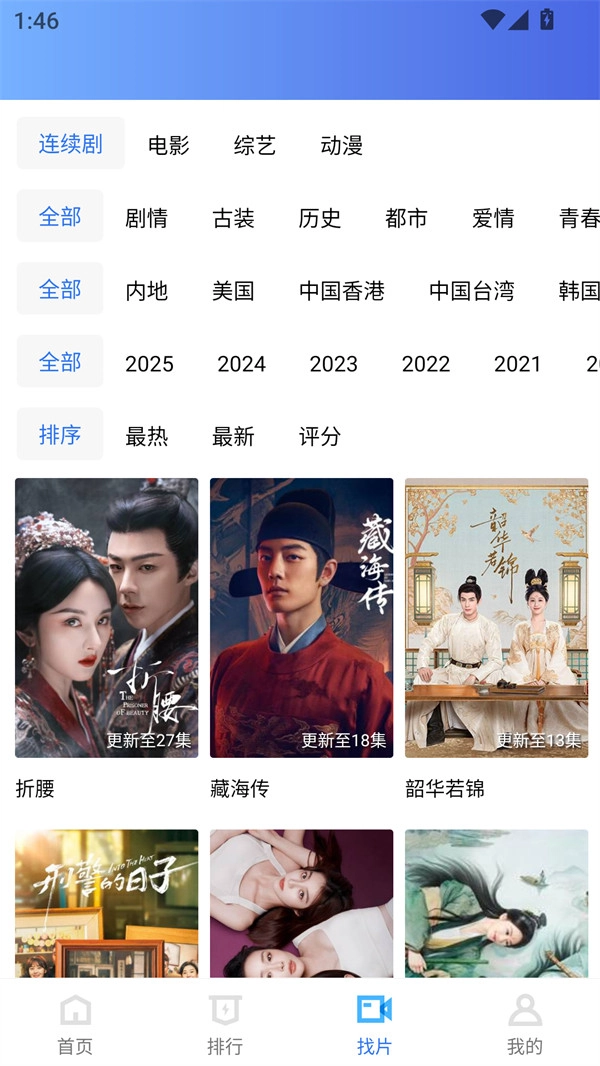Screen dimensions: 600x1066
Task: Open the 我的 profile tab
Action: click(525, 1024)
